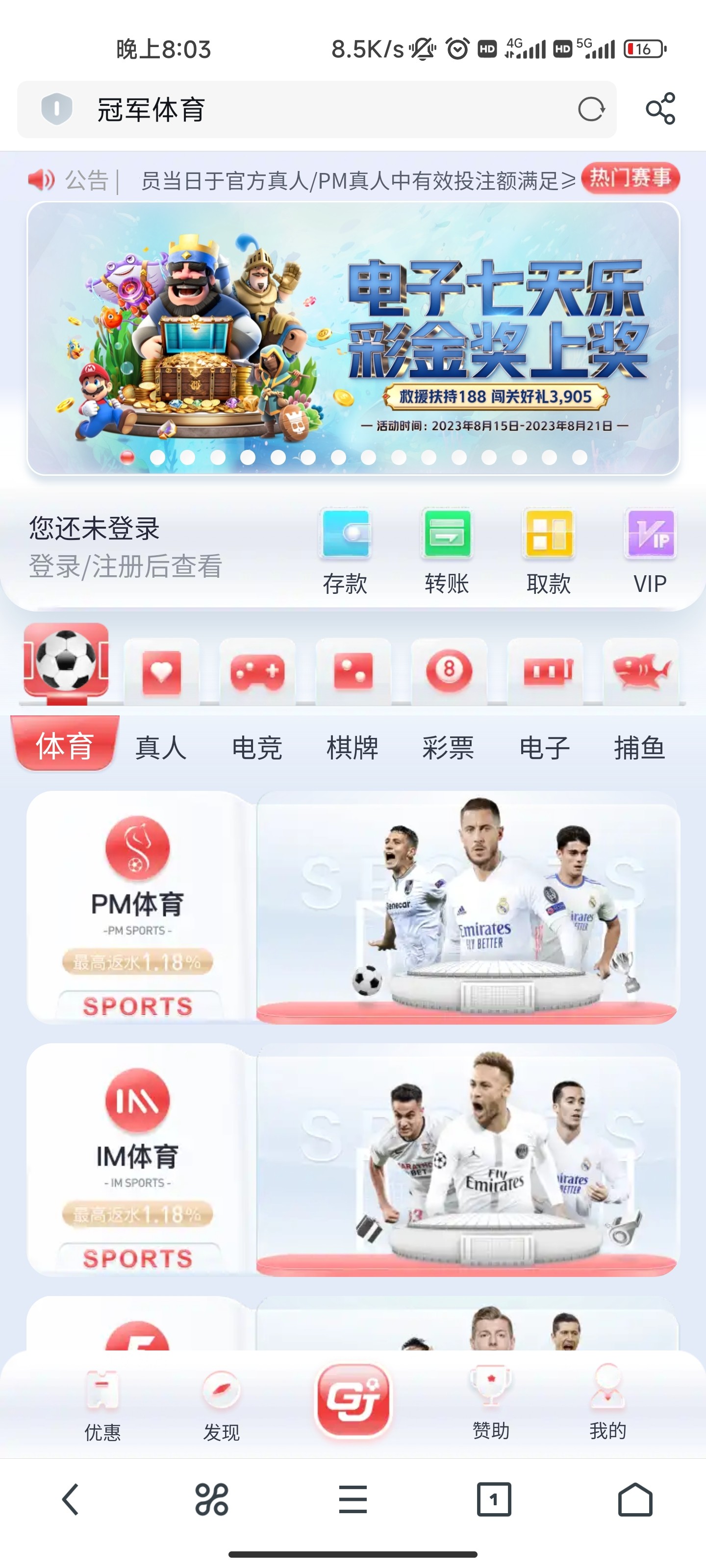The width and height of the screenshot is (706, 1568).
Task: Switch to the 电竞 category
Action: pyautogui.click(x=257, y=747)
